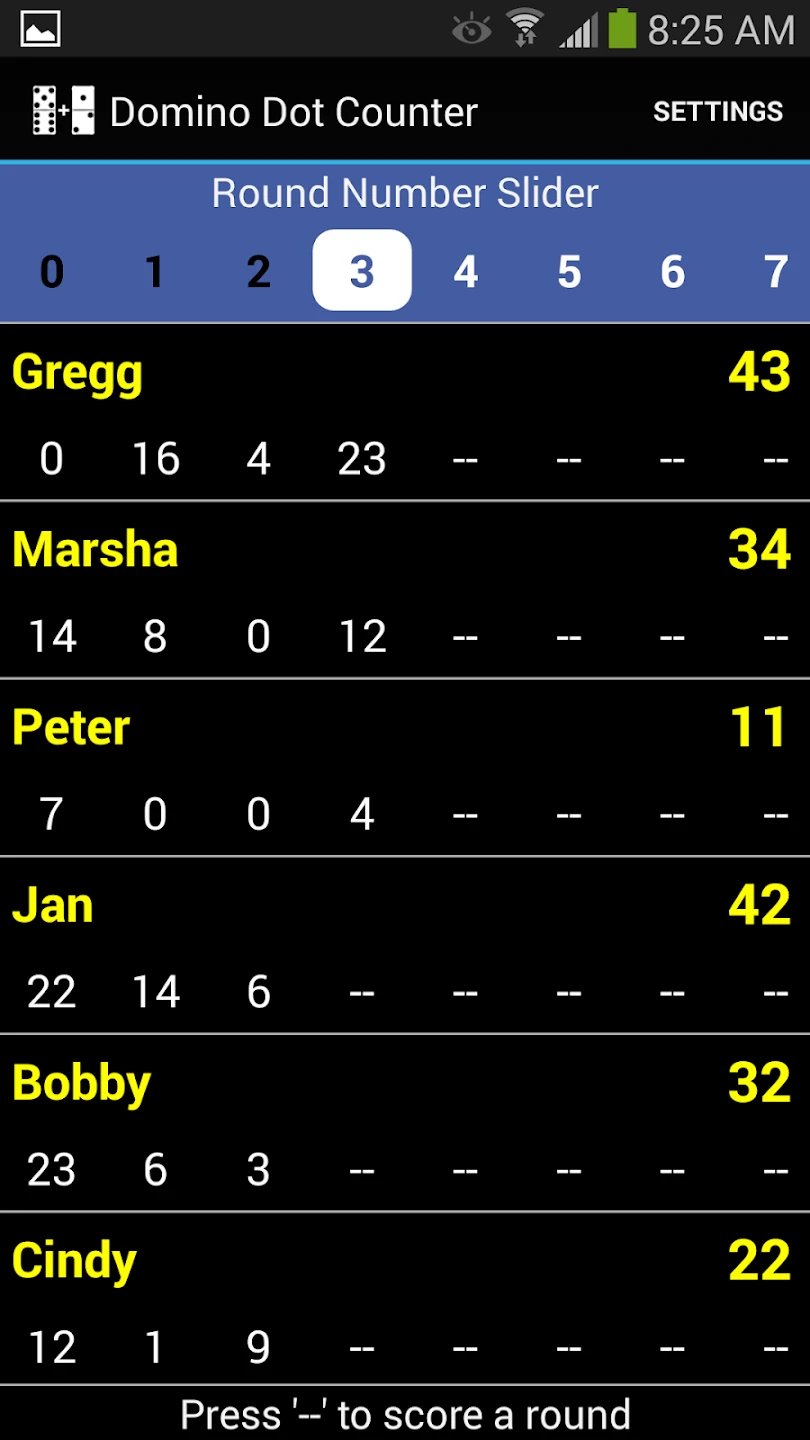810x1440 pixels.
Task: Jump to round 5 on the slider
Action: (x=569, y=271)
